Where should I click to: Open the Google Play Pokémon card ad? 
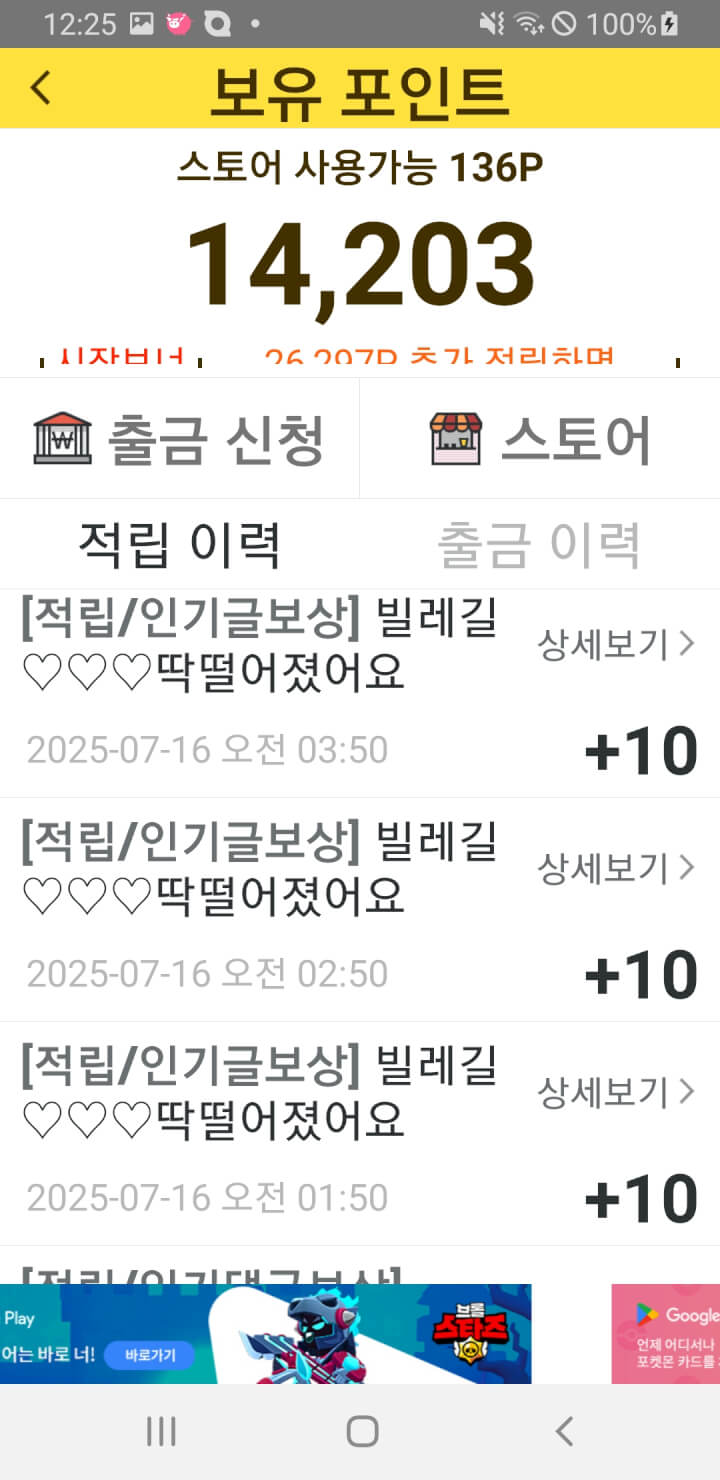click(666, 1334)
